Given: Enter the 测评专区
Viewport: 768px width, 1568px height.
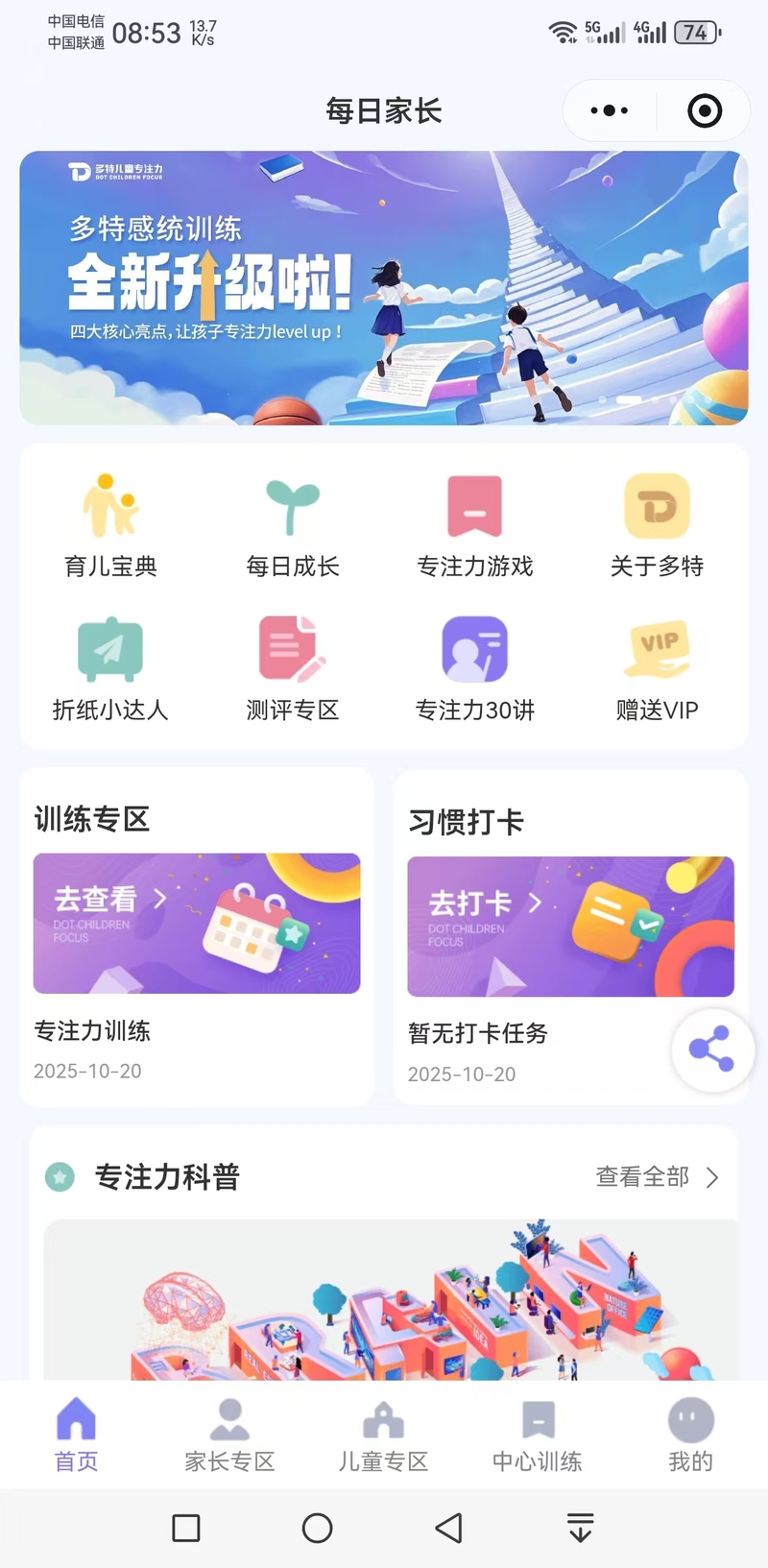Looking at the screenshot, I should pyautogui.click(x=293, y=669).
